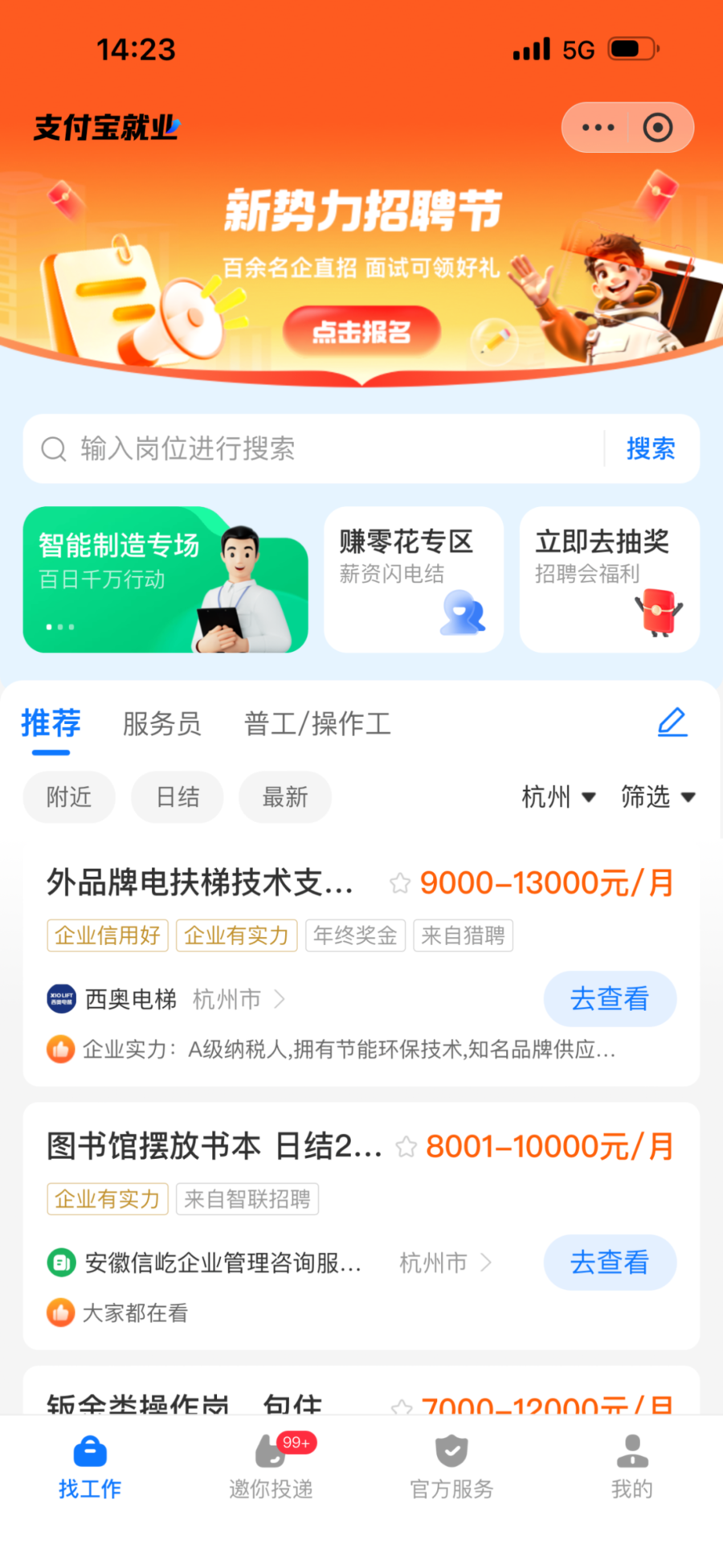Viewport: 723px width, 1568px height.
Task: Go to the 我的 tab
Action: pos(632,1467)
